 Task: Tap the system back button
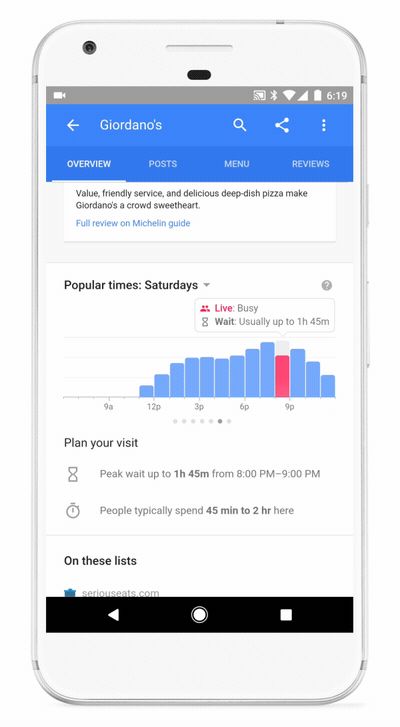pos(113,615)
